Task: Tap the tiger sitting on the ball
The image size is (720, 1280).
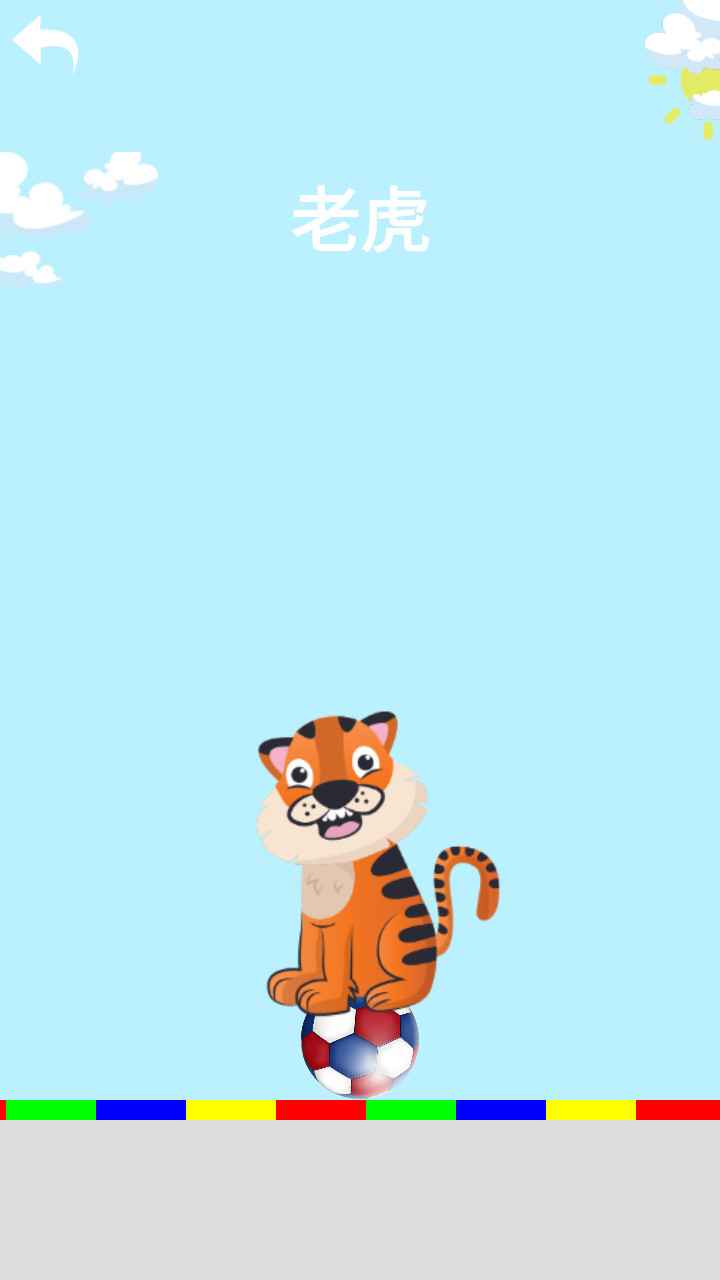Action: pos(360,870)
